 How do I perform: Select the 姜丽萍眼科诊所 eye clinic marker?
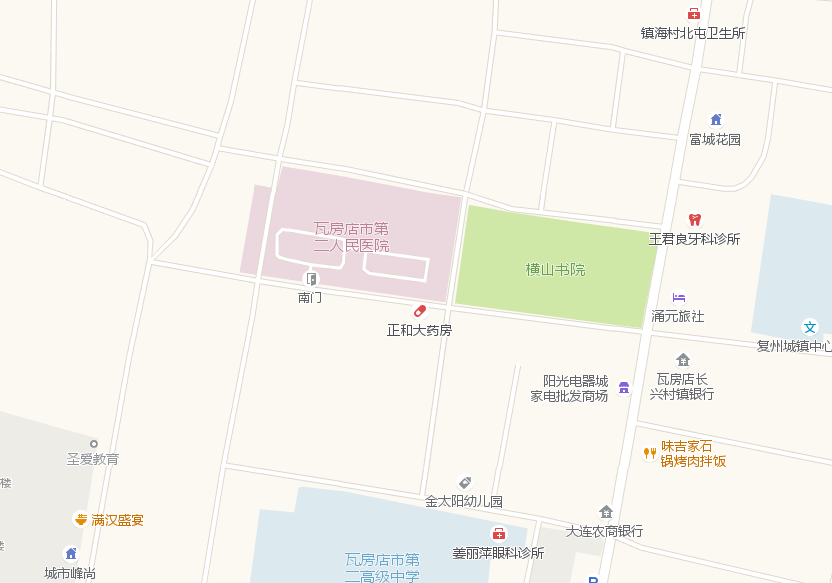coord(498,534)
